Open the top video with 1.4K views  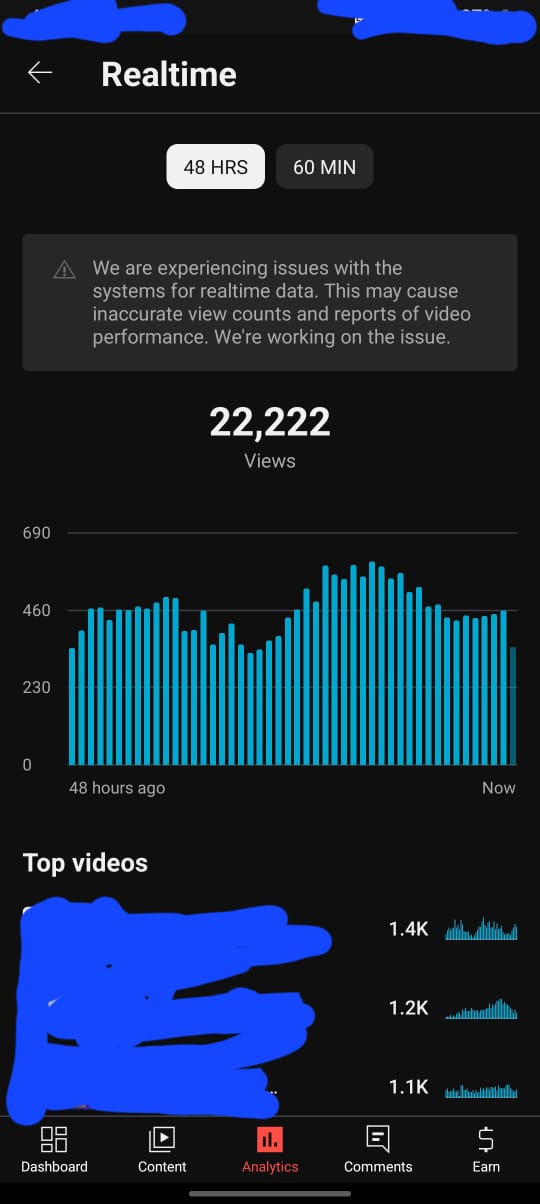point(270,930)
